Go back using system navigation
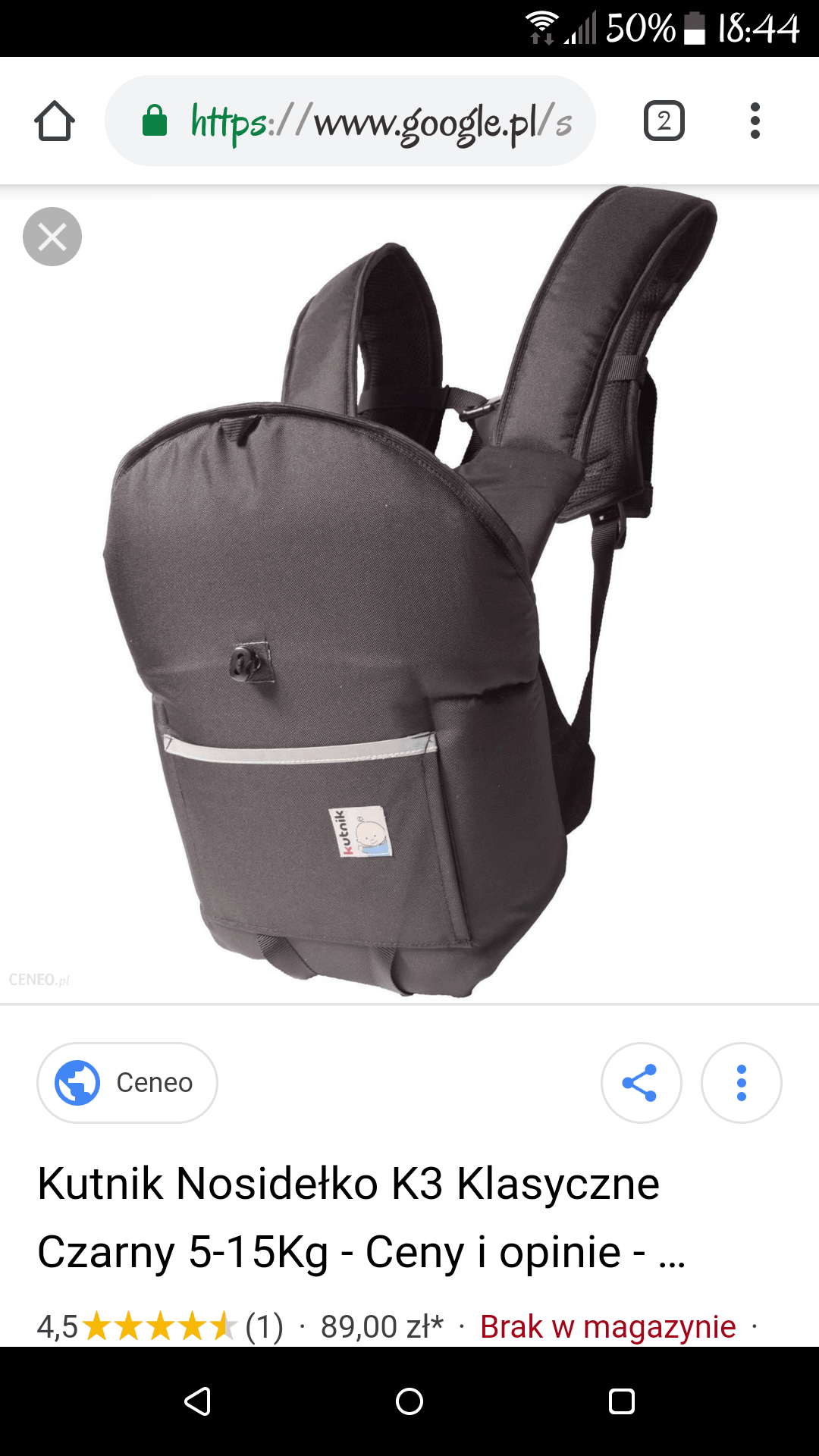The image size is (819, 1456). [x=197, y=1401]
